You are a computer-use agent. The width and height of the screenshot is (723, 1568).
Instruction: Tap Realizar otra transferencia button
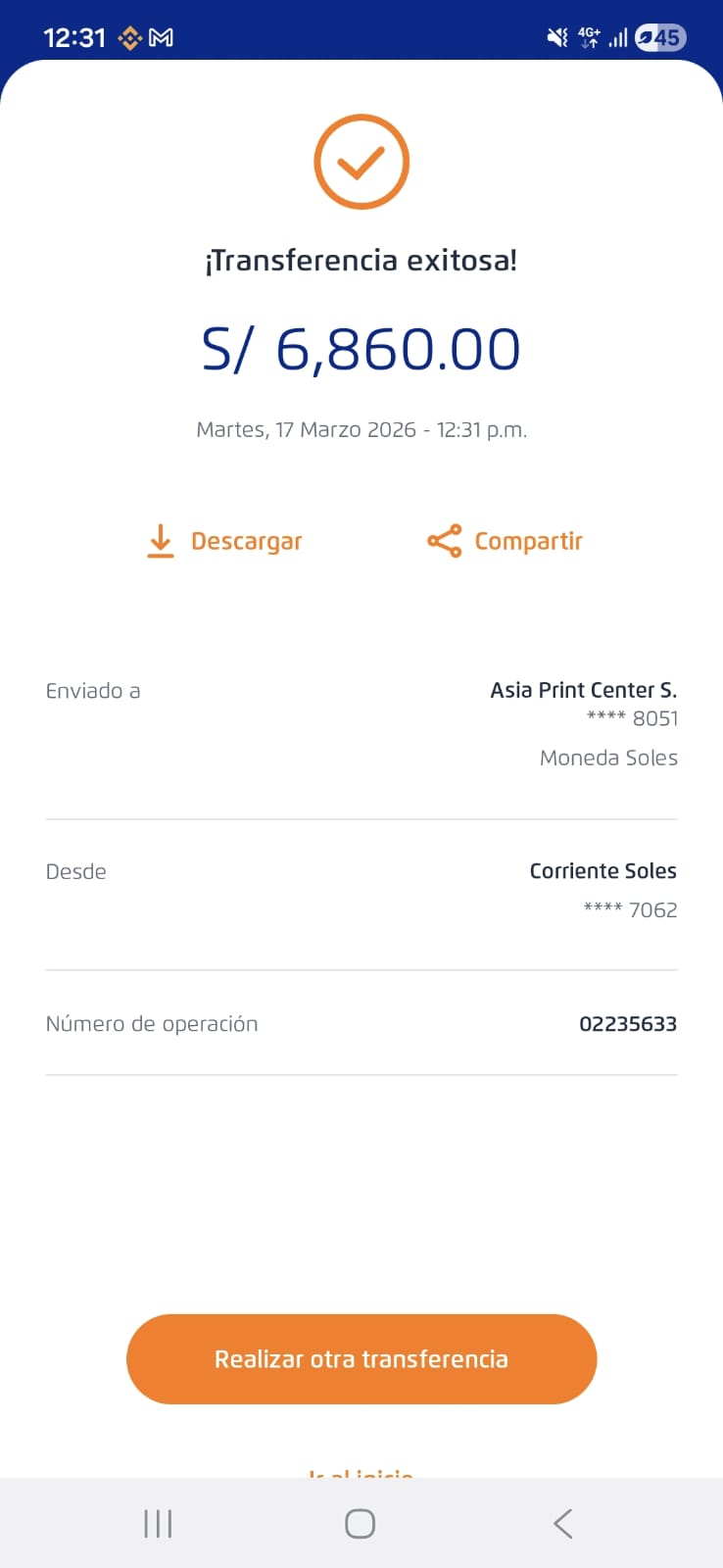tap(361, 1359)
